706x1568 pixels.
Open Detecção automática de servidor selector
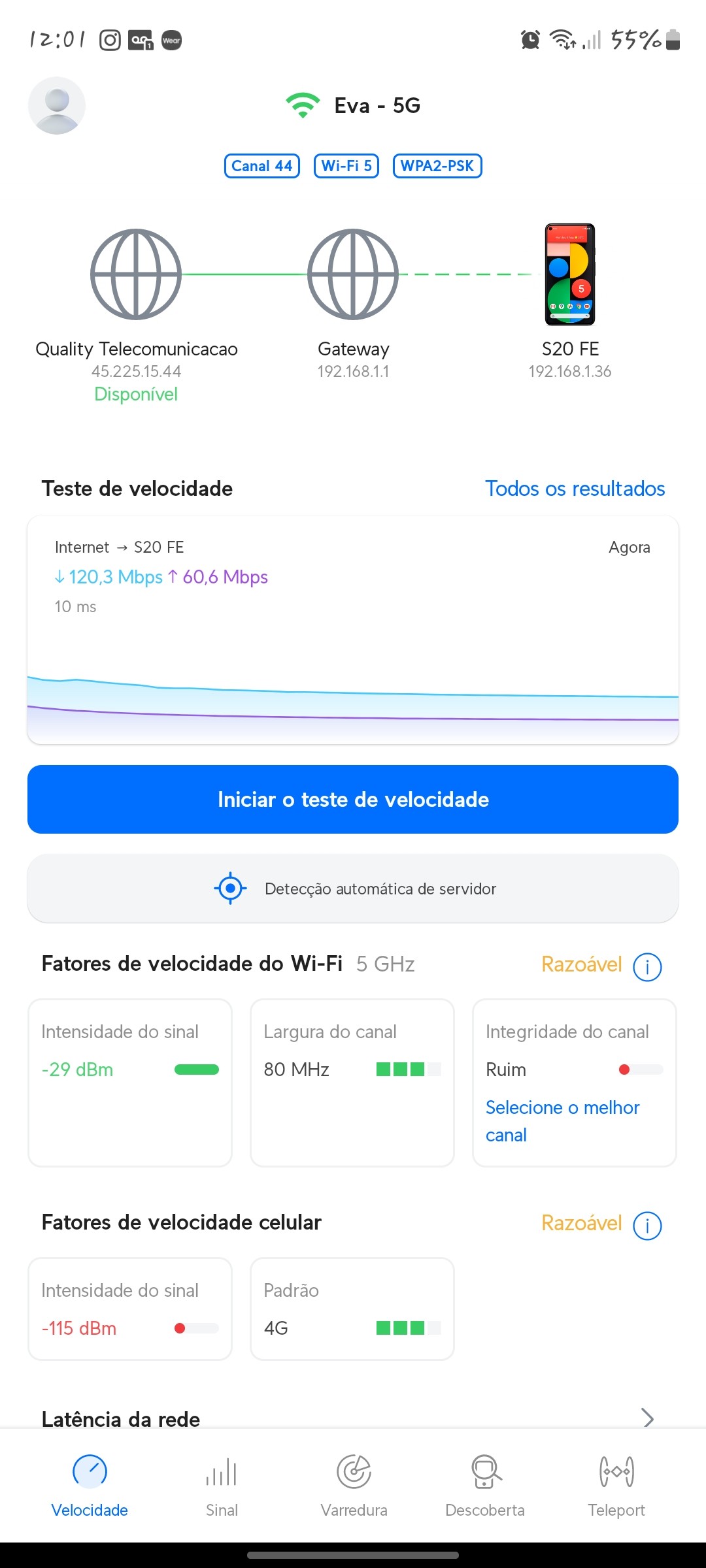(x=353, y=889)
